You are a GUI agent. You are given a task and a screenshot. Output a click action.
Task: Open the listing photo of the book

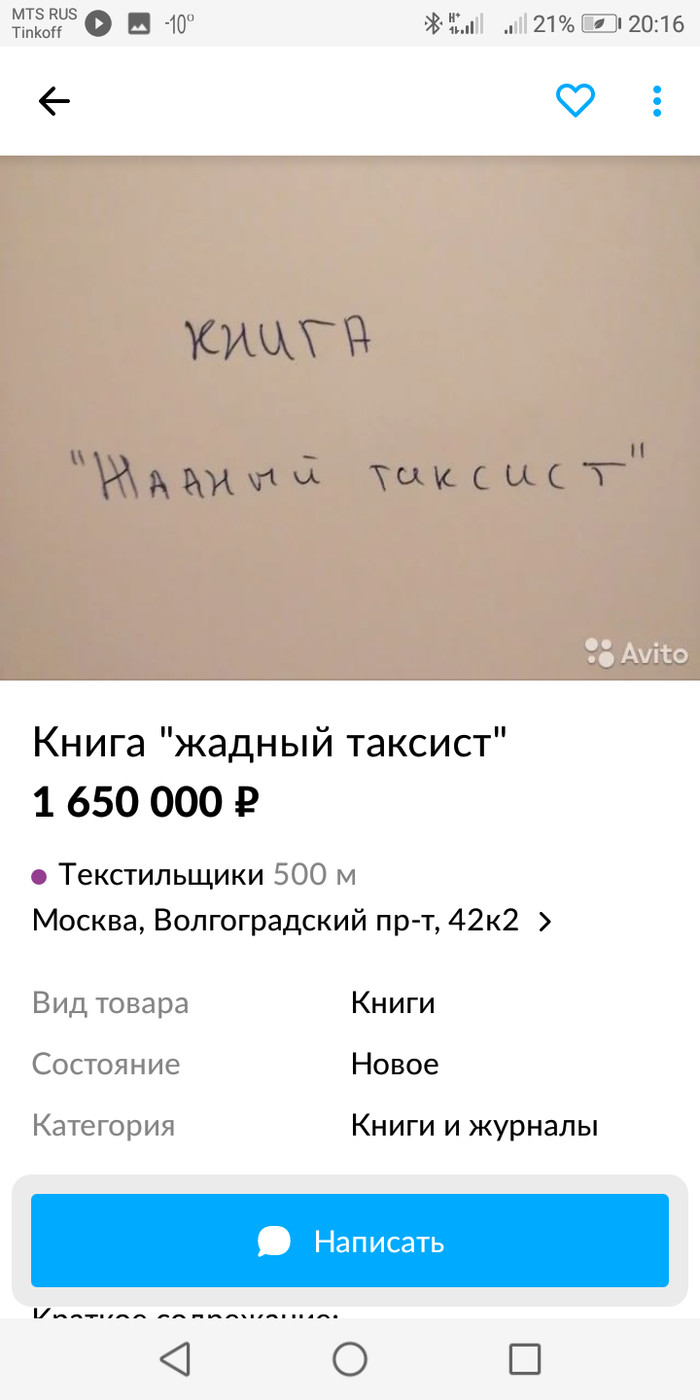click(350, 418)
